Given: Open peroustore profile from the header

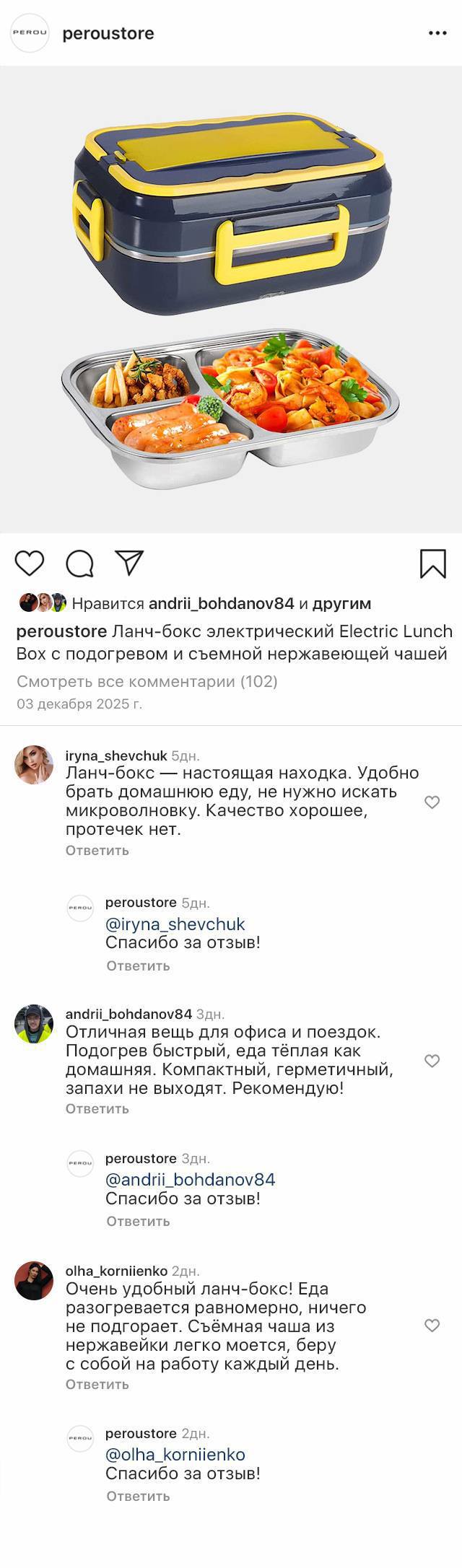Looking at the screenshot, I should [x=108, y=33].
